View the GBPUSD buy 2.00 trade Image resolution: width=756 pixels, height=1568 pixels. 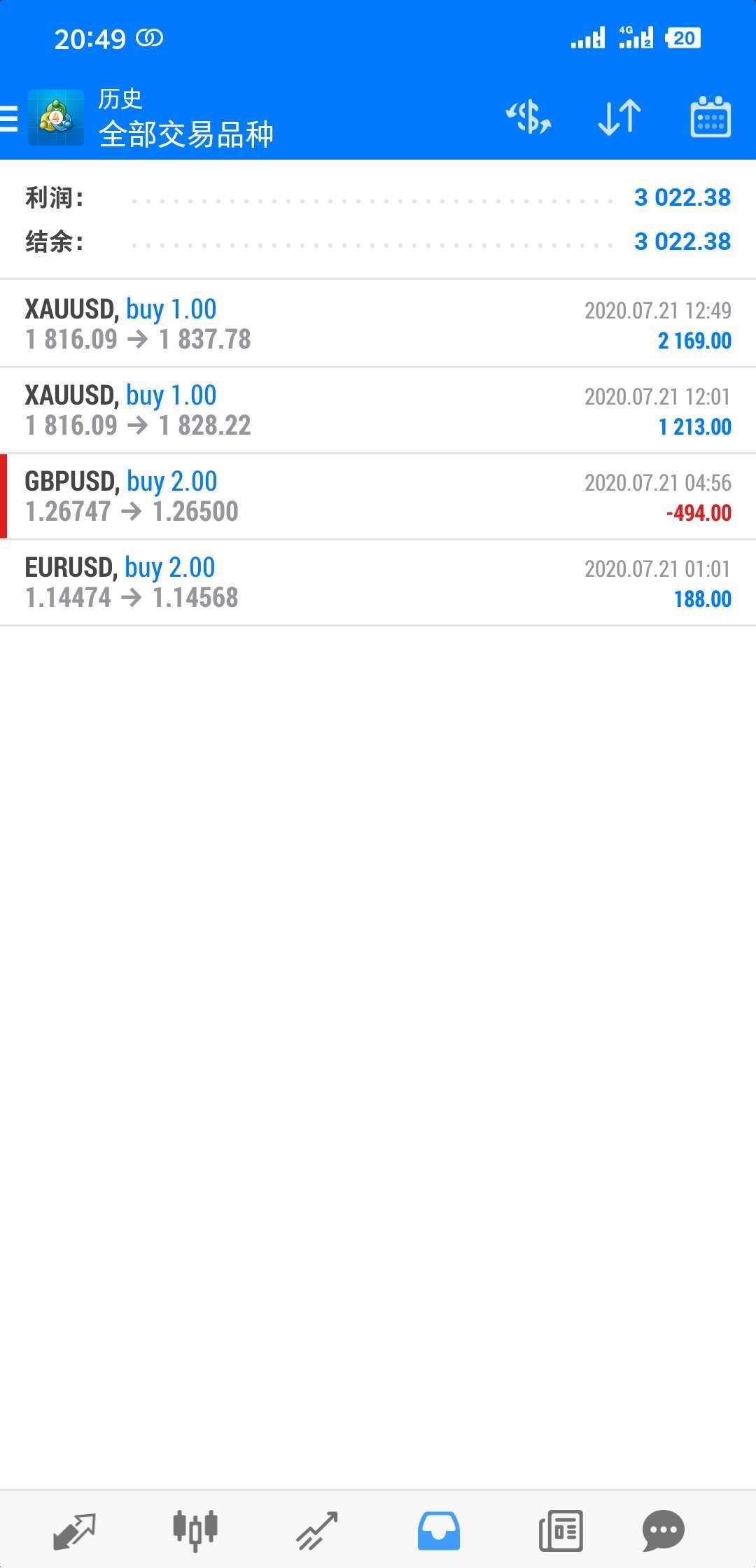point(378,496)
